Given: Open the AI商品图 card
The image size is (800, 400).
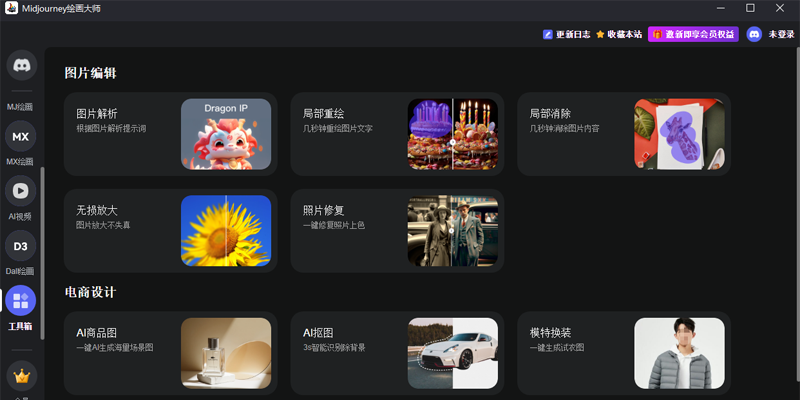Looking at the screenshot, I should 169,353.
